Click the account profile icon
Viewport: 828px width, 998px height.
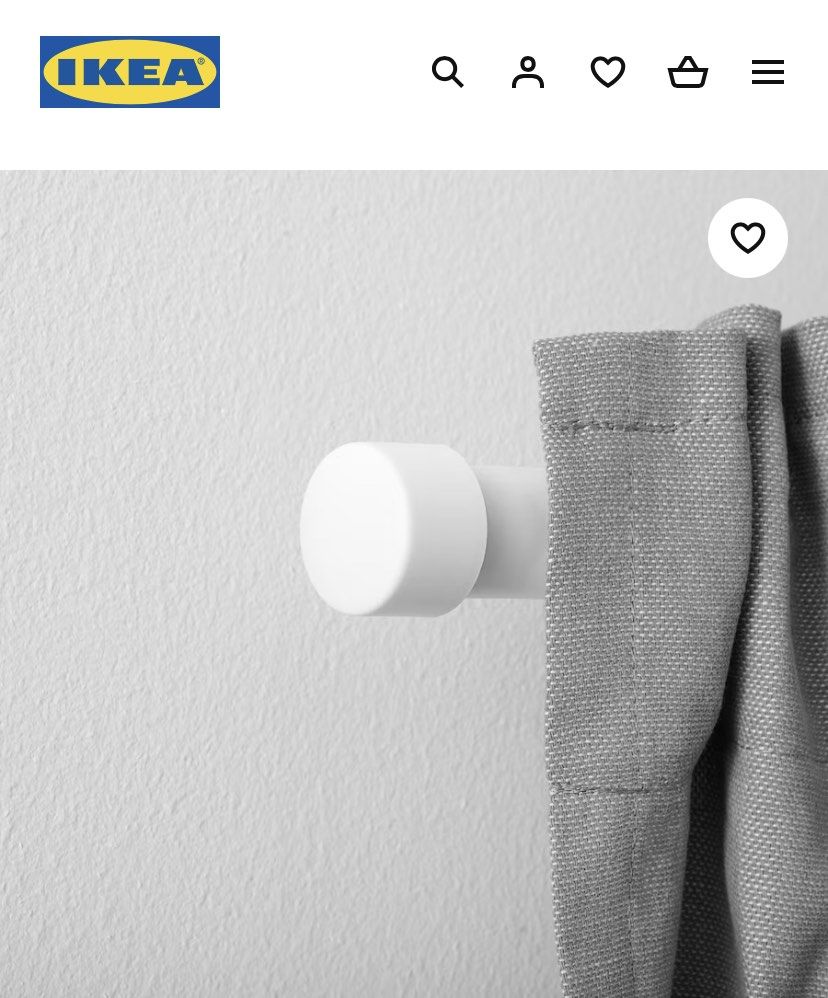(x=528, y=72)
